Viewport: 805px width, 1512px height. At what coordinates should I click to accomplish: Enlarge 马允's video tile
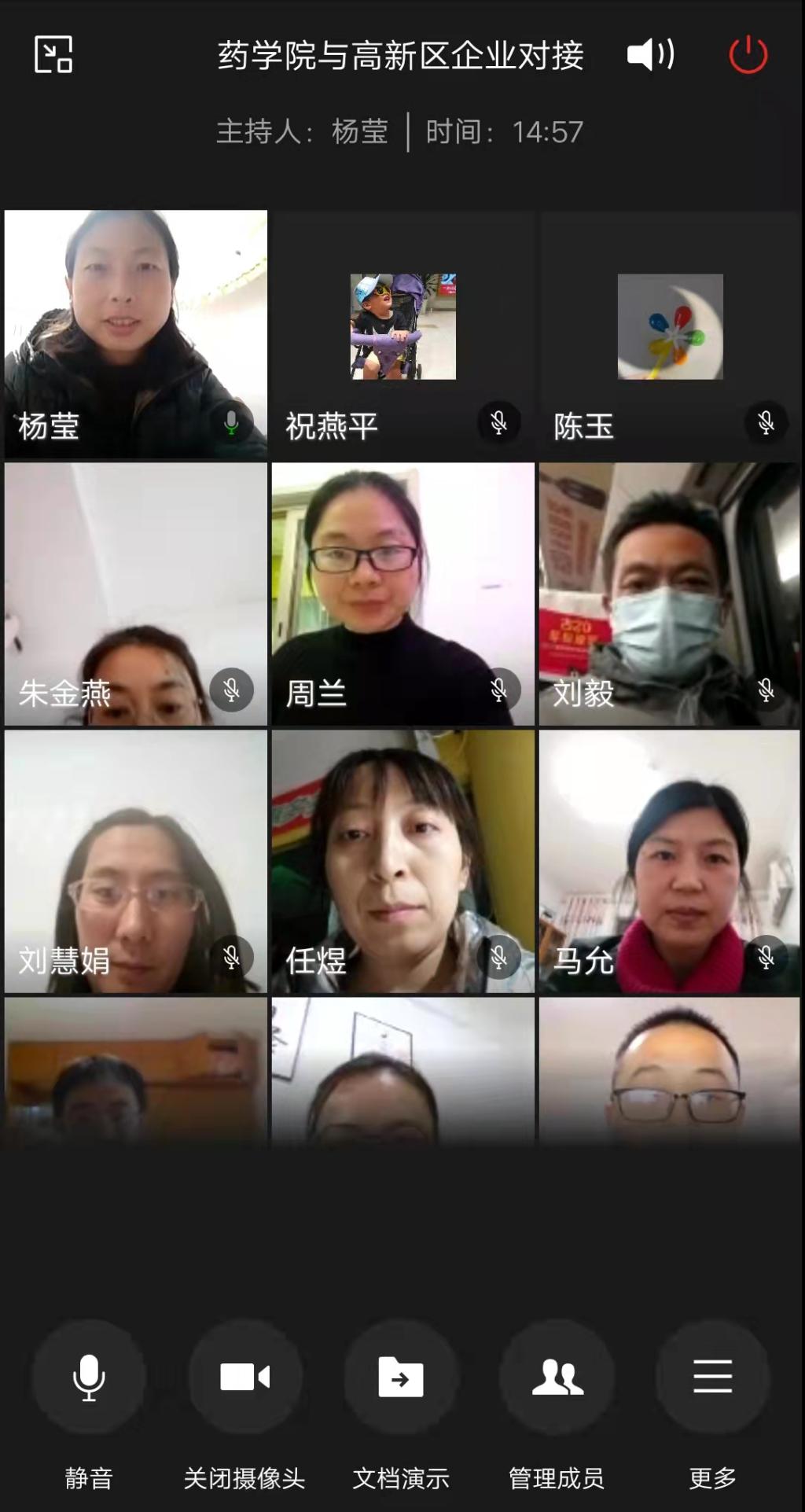pos(670,861)
